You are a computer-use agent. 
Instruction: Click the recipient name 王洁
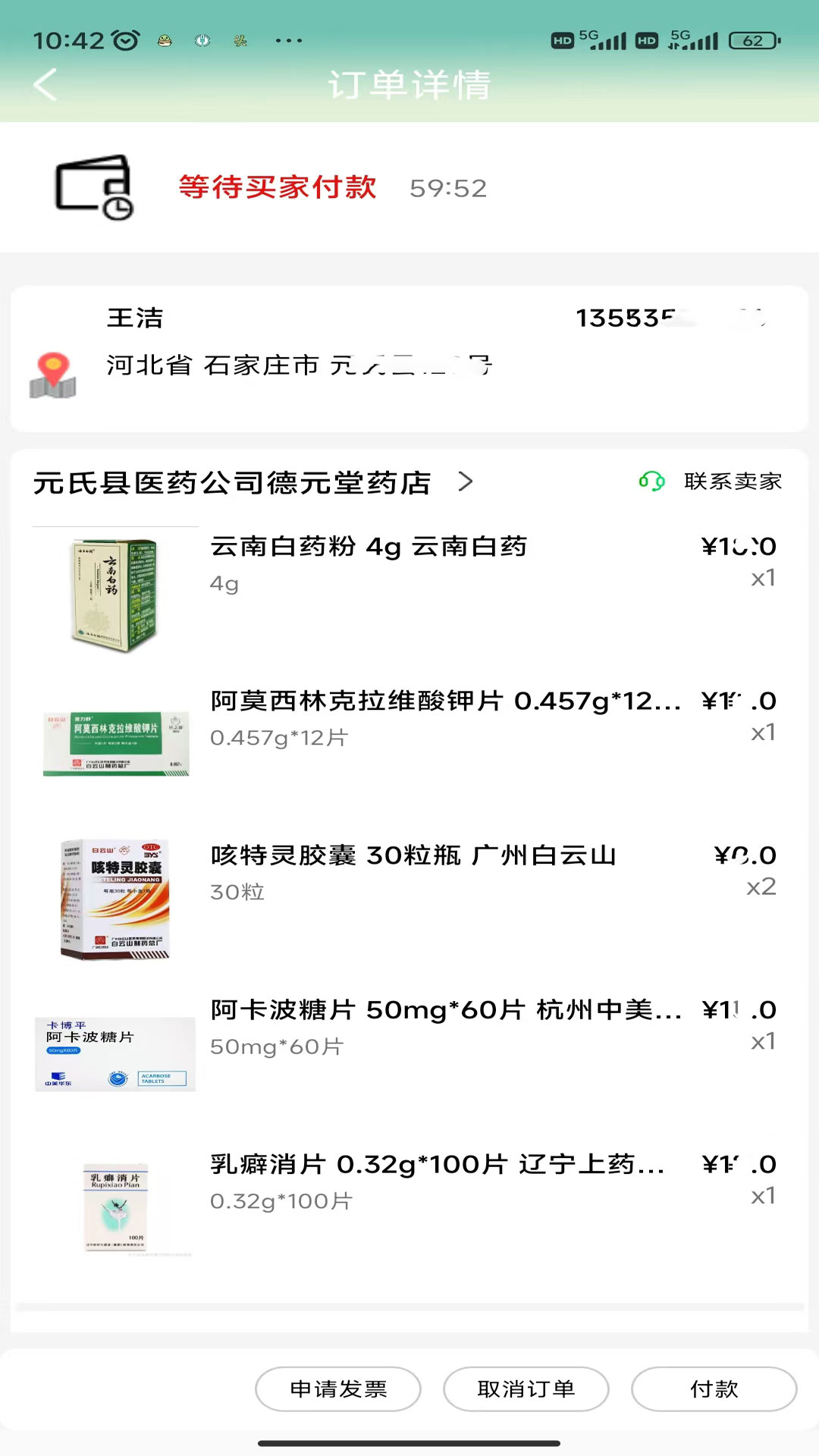136,318
